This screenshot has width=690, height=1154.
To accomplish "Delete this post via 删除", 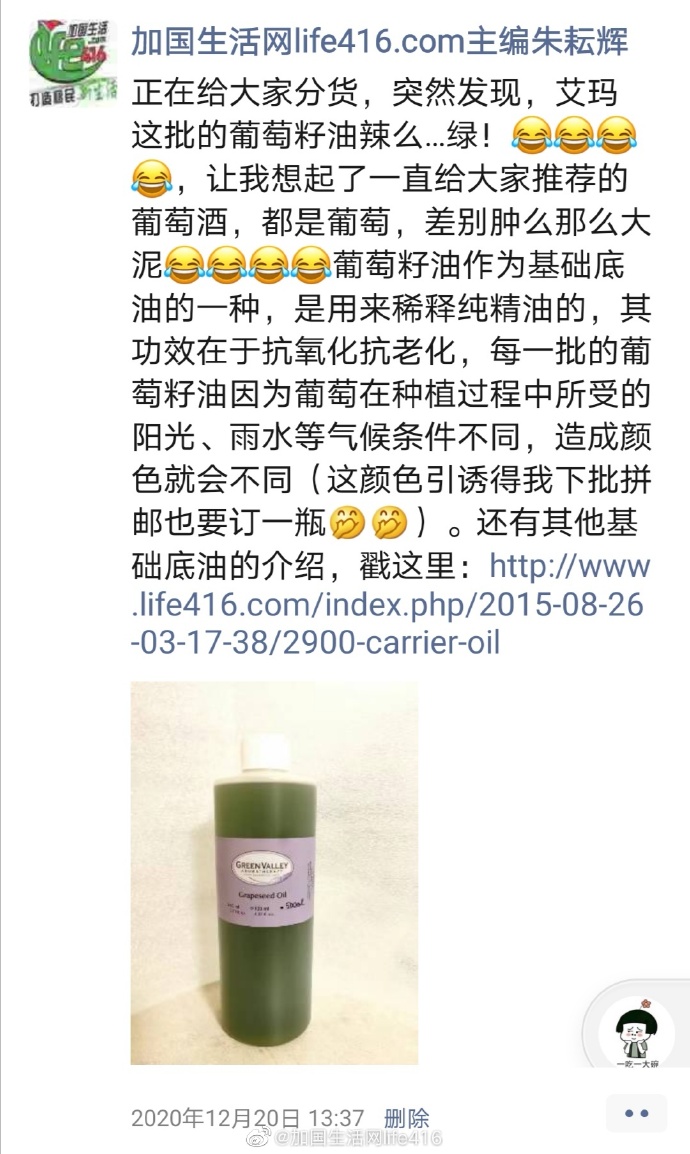I will [x=406, y=1117].
